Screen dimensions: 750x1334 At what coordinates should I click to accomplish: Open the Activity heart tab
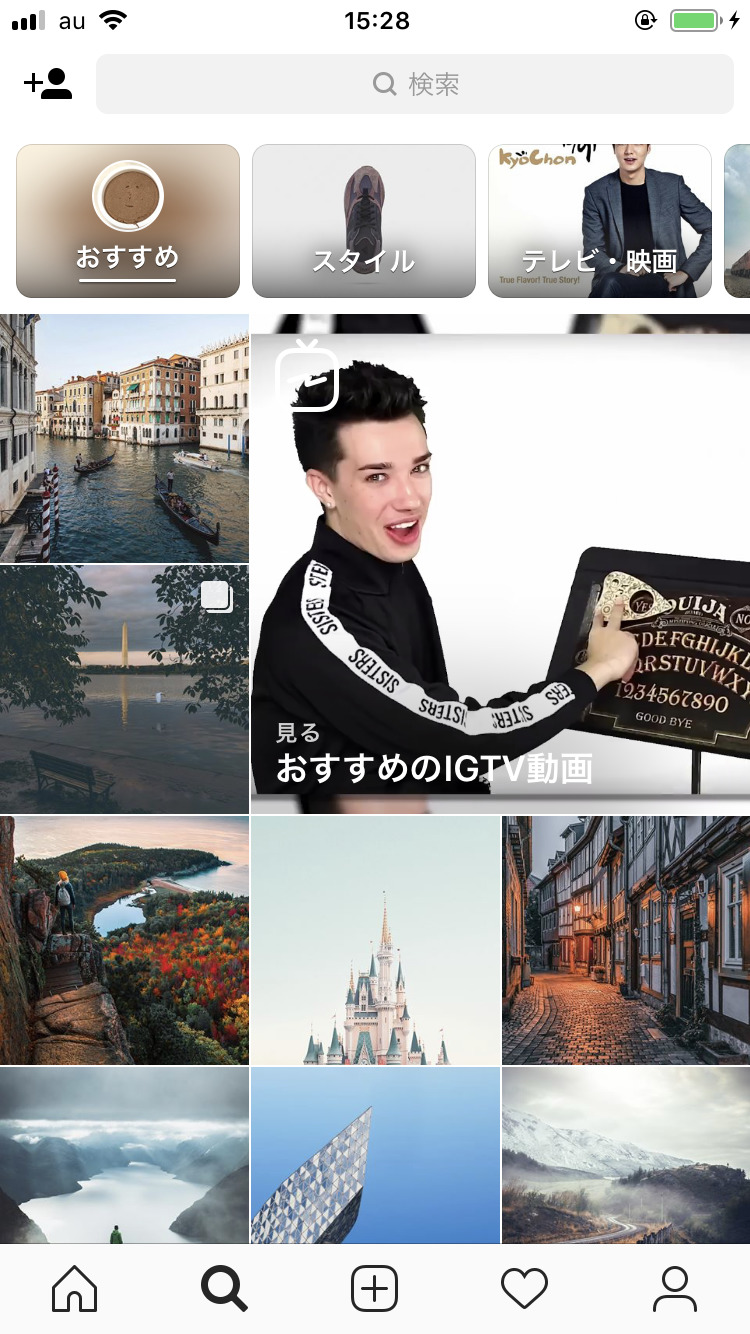coord(524,1288)
